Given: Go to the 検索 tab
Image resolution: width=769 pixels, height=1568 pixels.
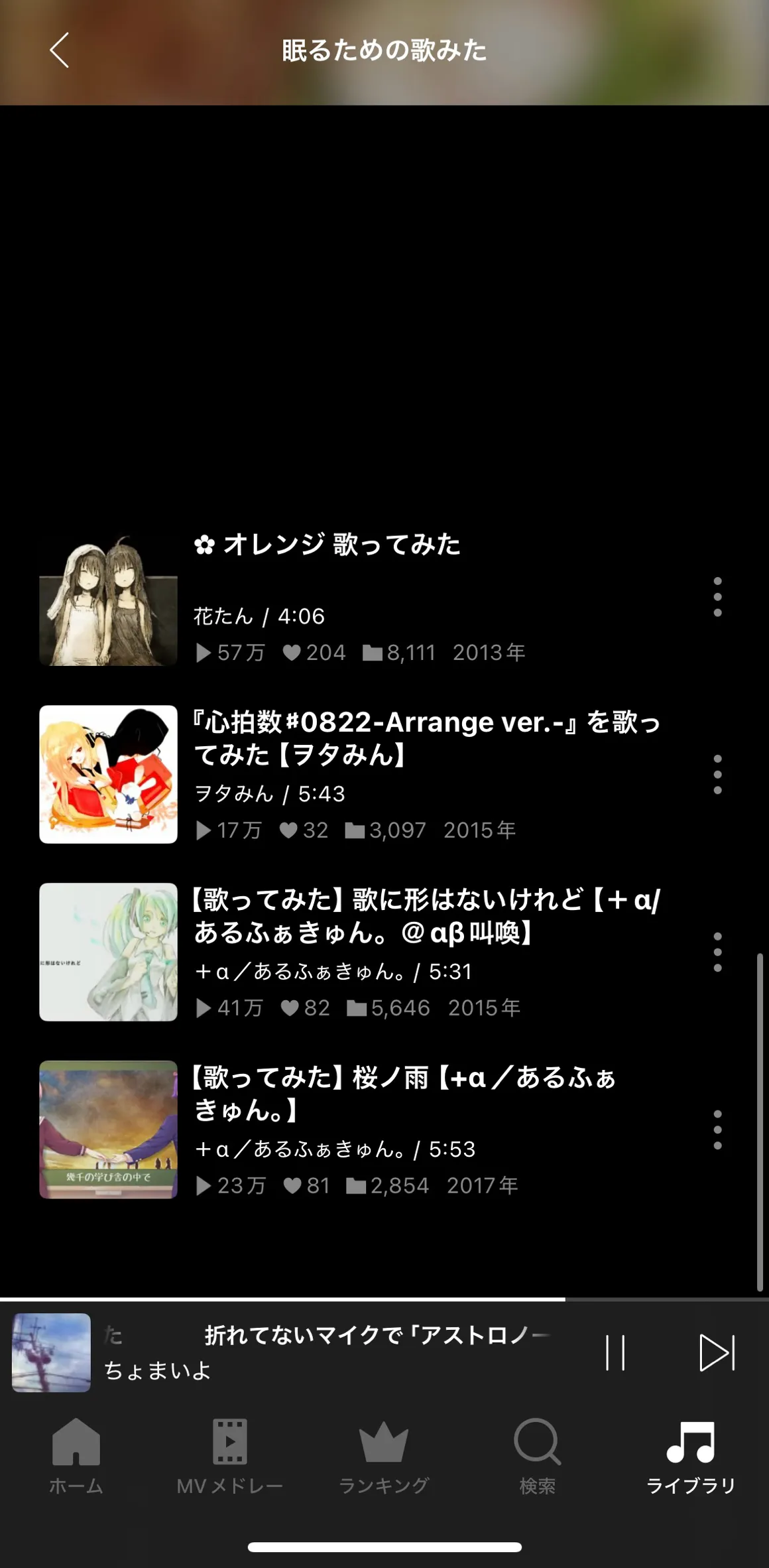Looking at the screenshot, I should point(538,1457).
